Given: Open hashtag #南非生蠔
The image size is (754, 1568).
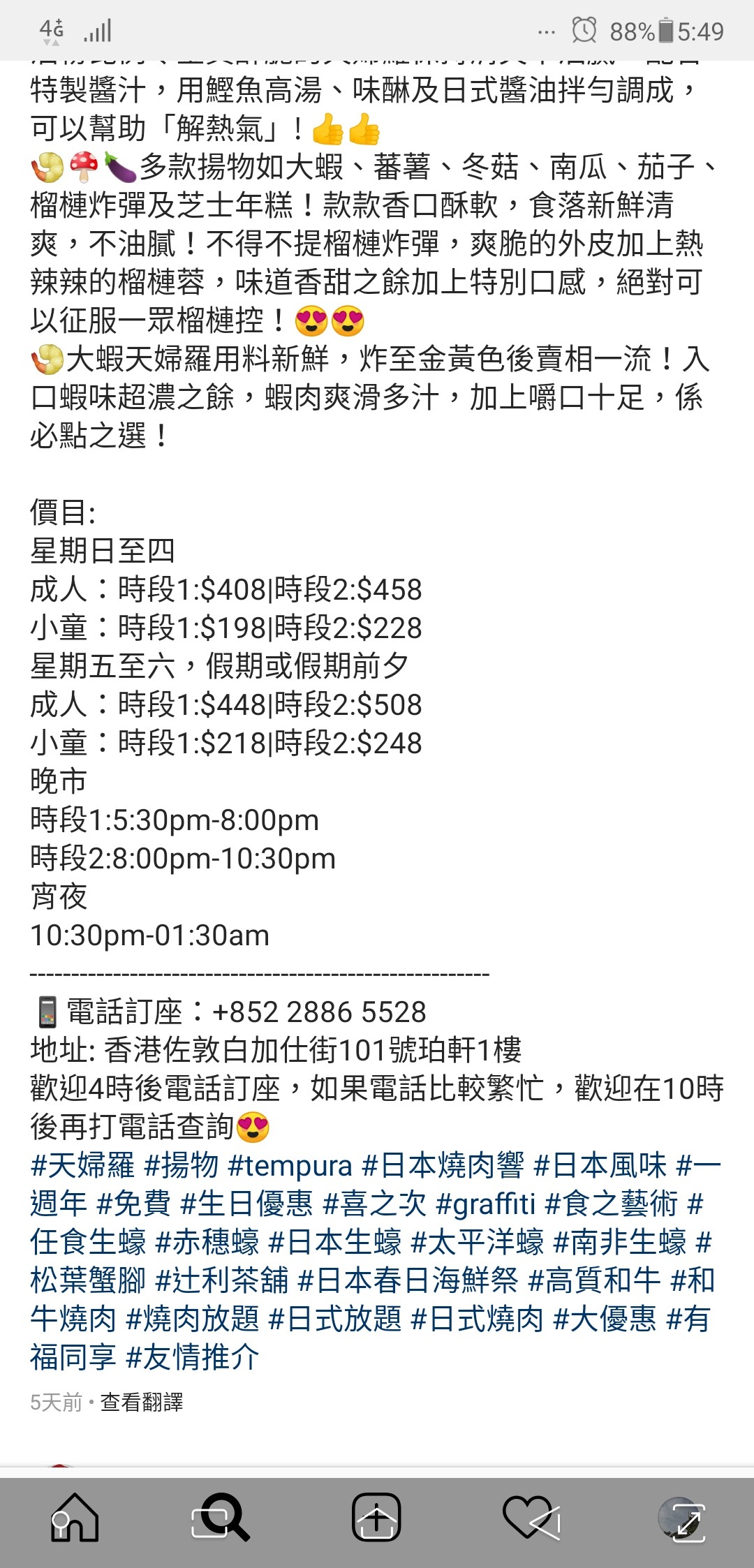Looking at the screenshot, I should (620, 1242).
